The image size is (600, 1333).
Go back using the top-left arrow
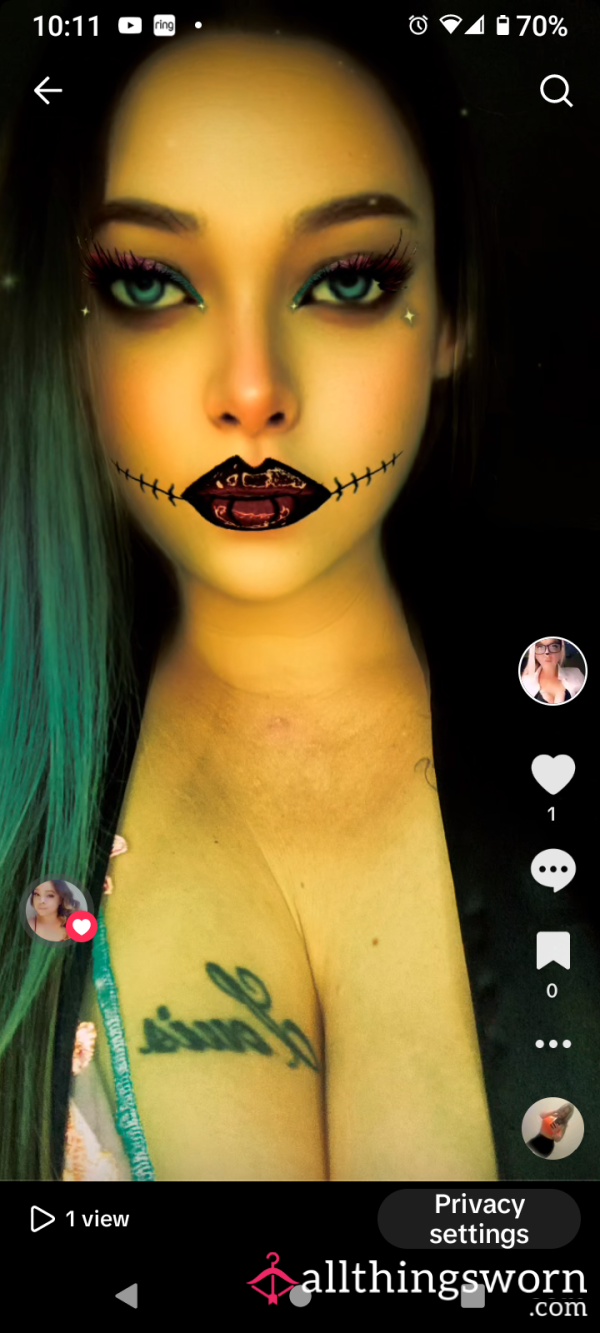(48, 91)
